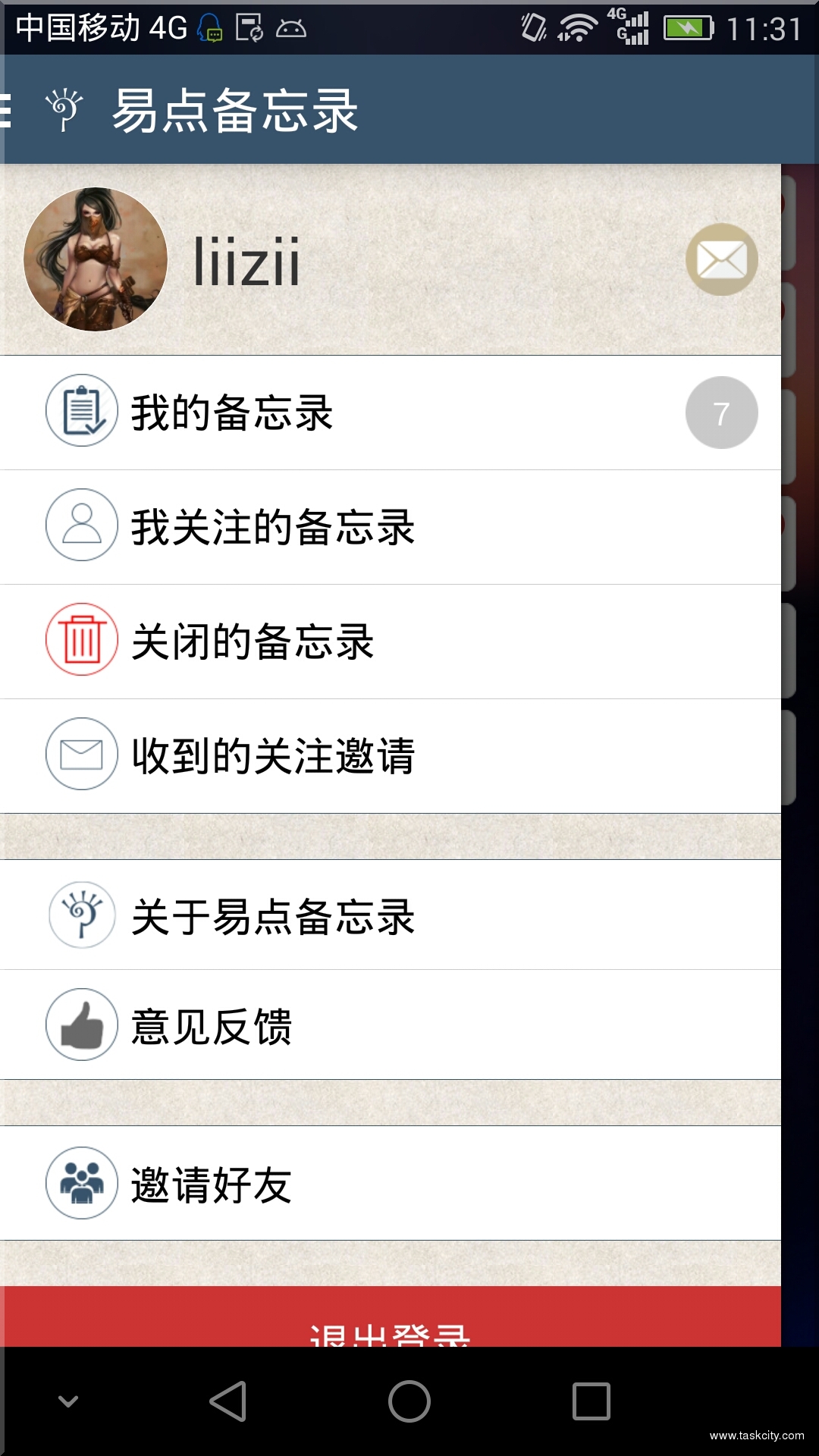Select the red trash icon for 关闭的备忘录
819x1456 pixels.
pos(81,641)
